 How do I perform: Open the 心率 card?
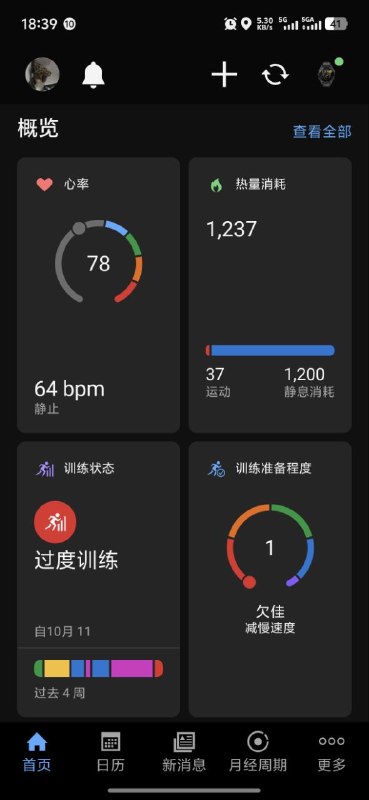99,295
